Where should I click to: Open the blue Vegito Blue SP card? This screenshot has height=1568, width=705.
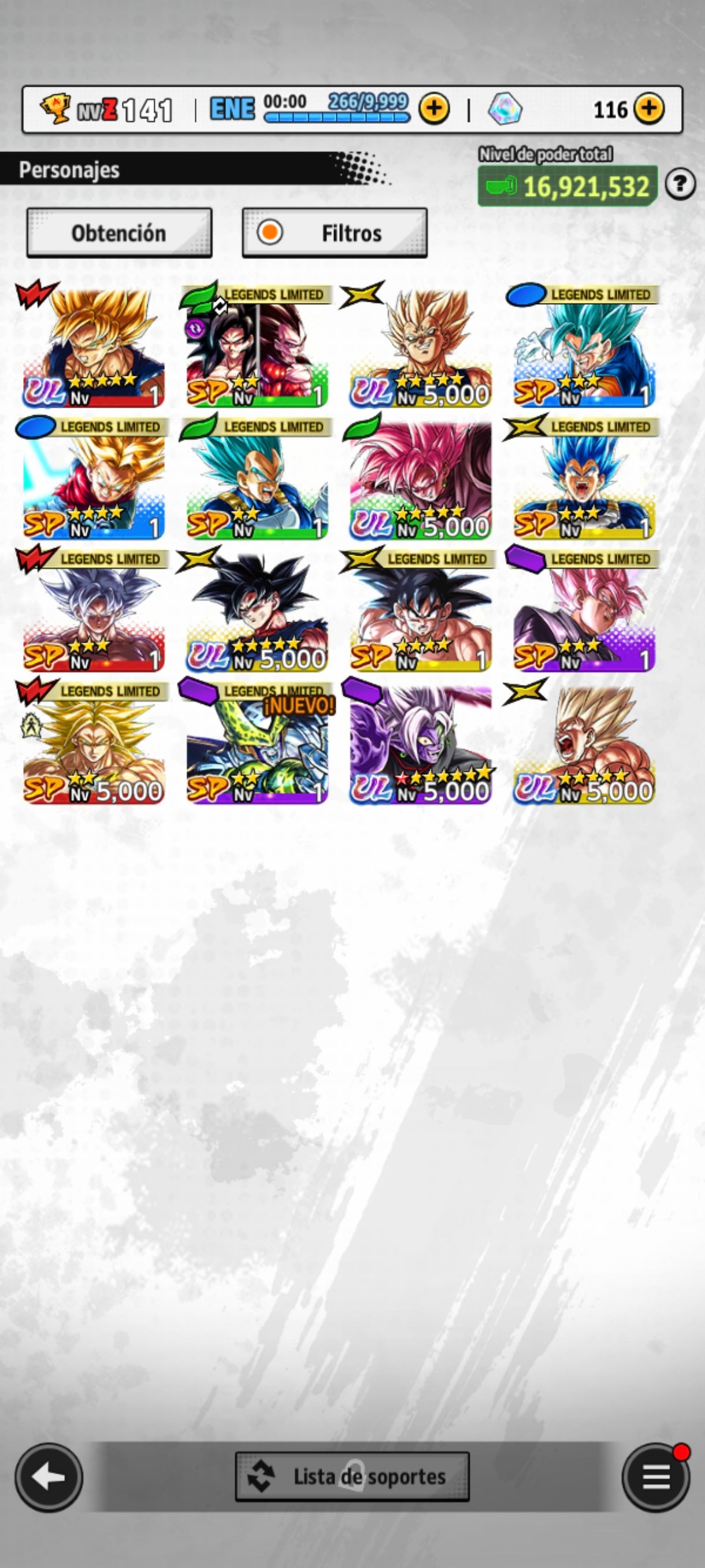pyautogui.click(x=584, y=348)
